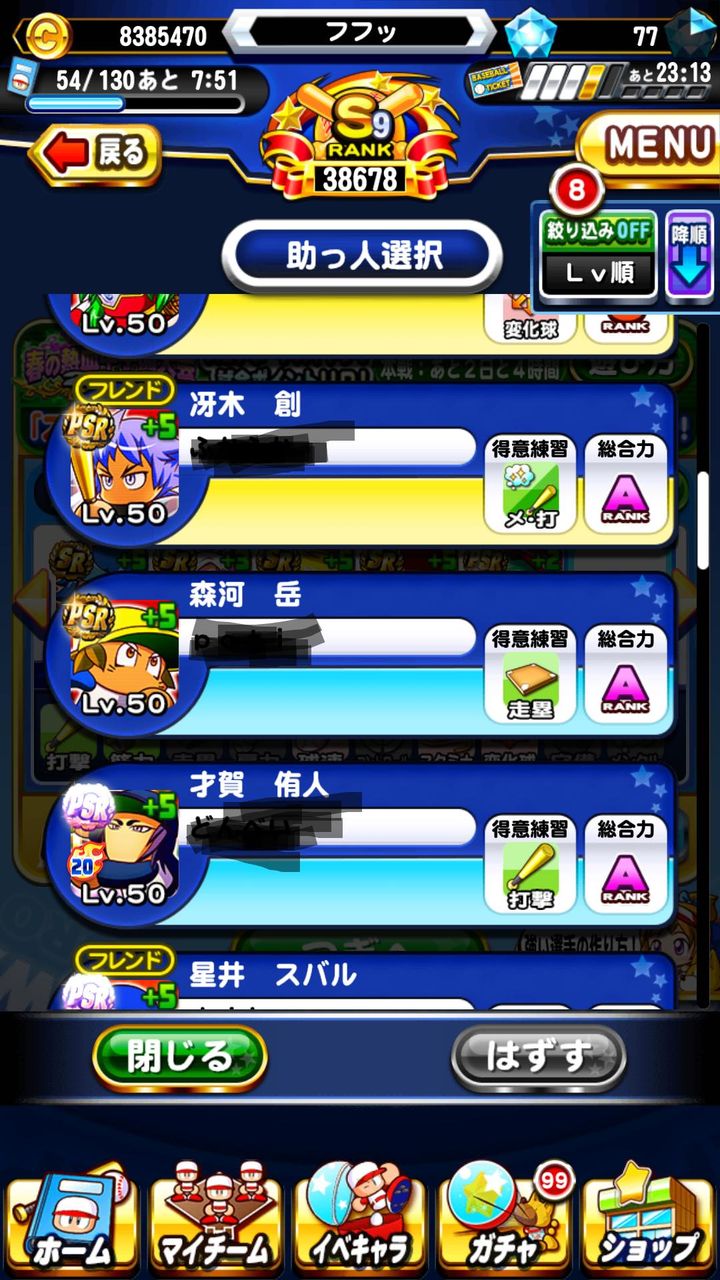720x1280 pixels.
Task: Close the helper selection with 閉じる
Action: click(x=180, y=1056)
